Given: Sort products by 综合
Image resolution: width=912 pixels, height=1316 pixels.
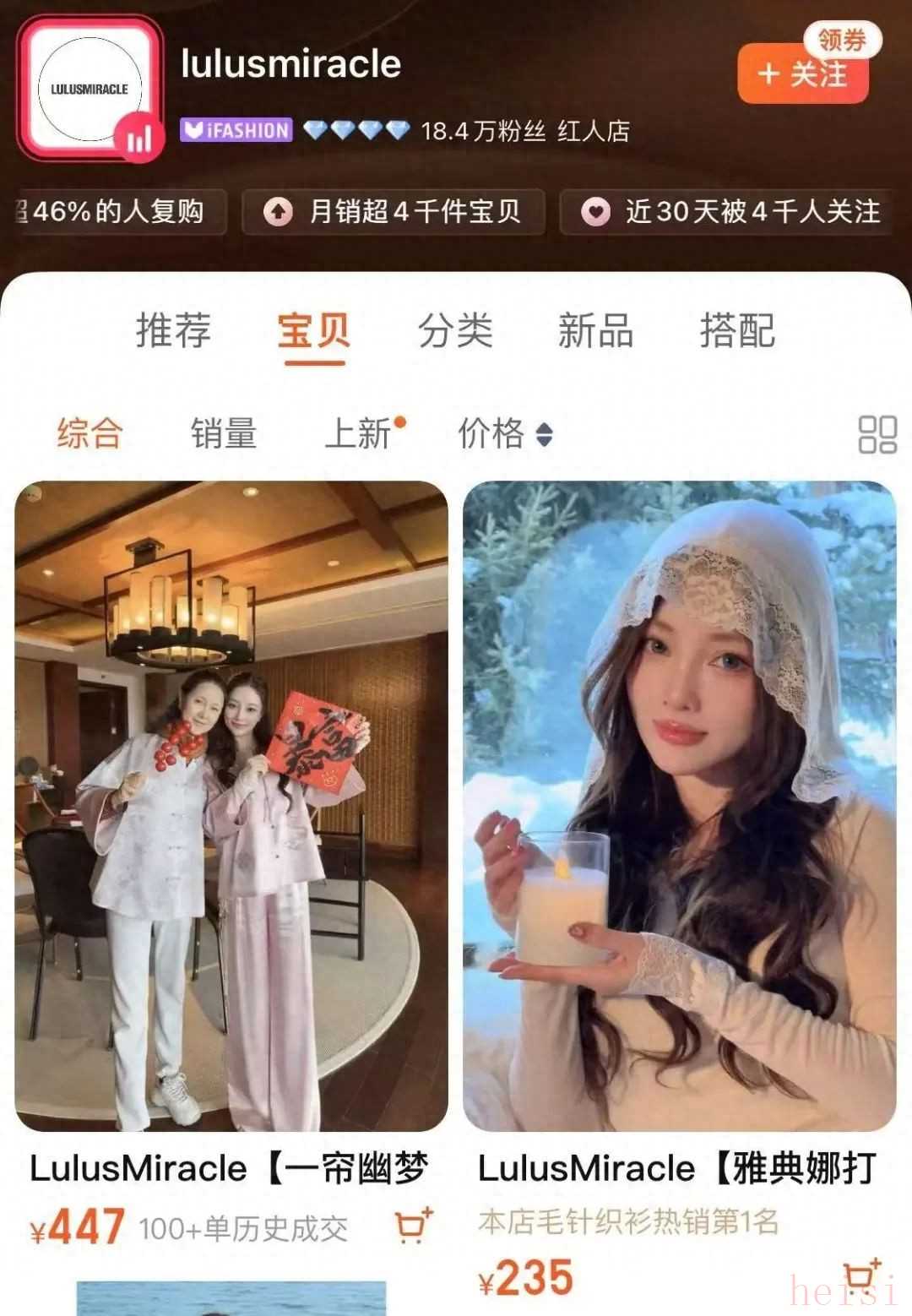Looking at the screenshot, I should click(x=90, y=434).
